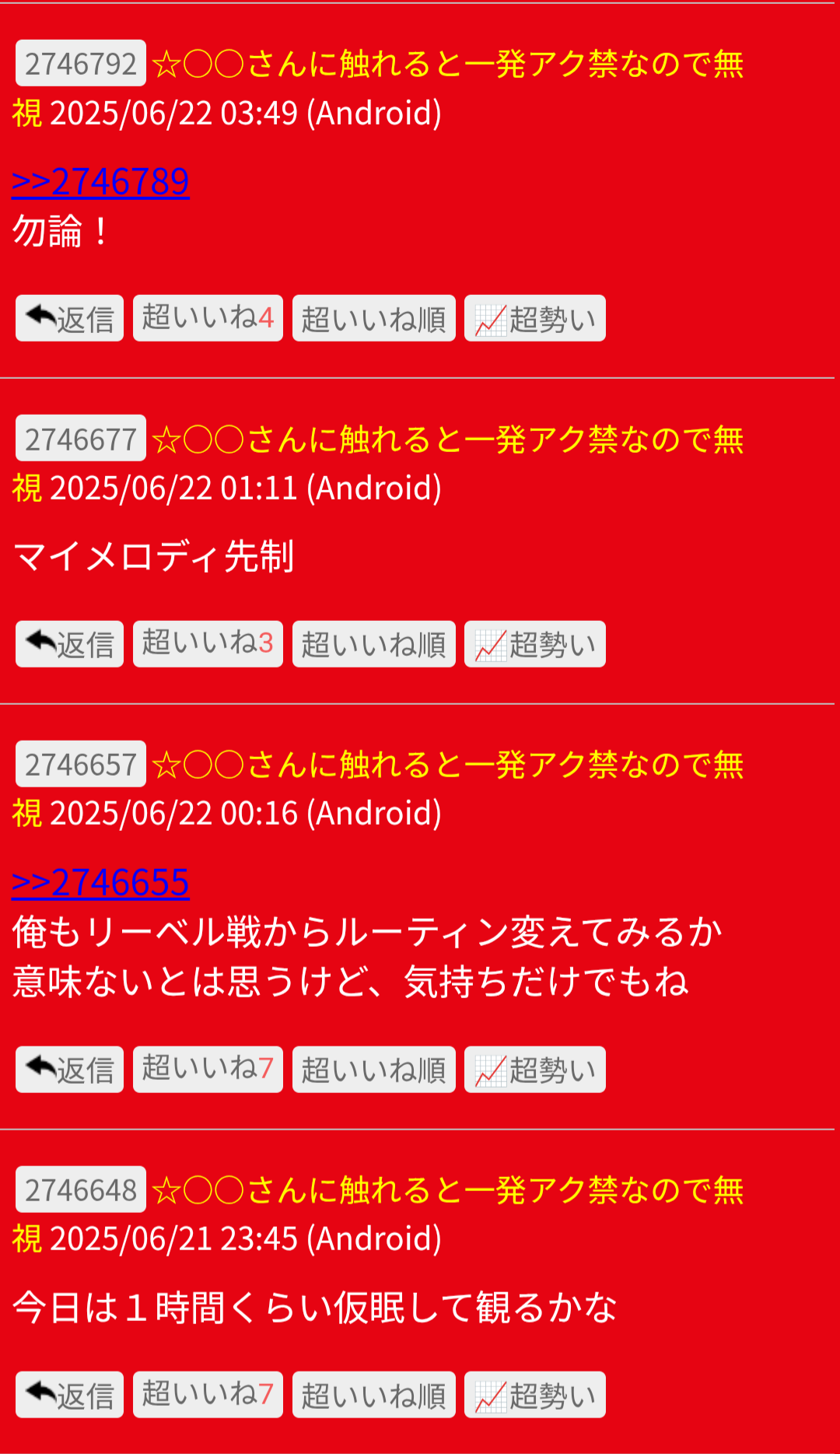Screen dimensions: 840x1454
Task: Reply to post 2746657
Action: coord(69,1070)
